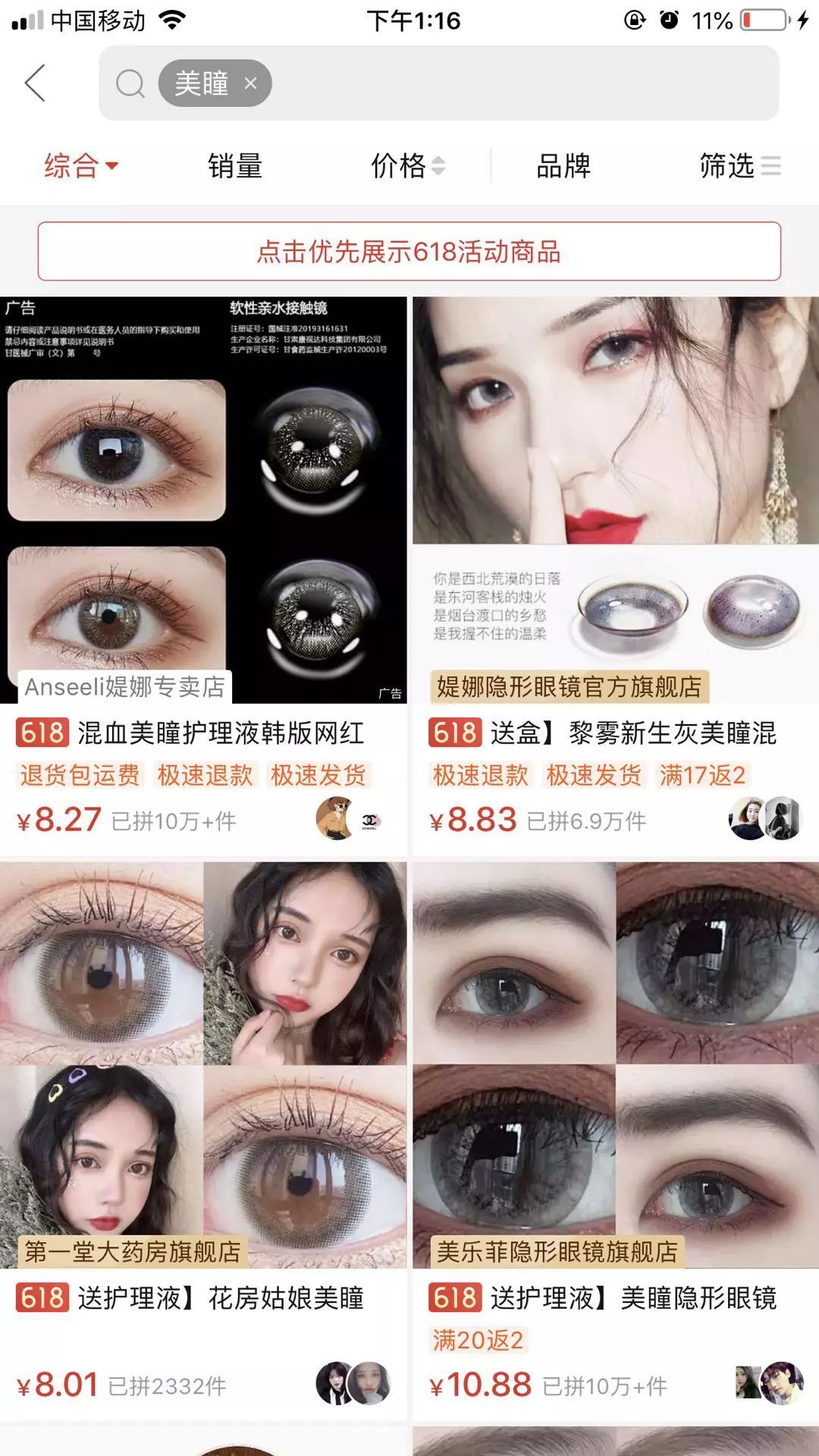This screenshot has width=819, height=1456.
Task: Tap the WiFi icon in status bar
Action: tap(172, 21)
